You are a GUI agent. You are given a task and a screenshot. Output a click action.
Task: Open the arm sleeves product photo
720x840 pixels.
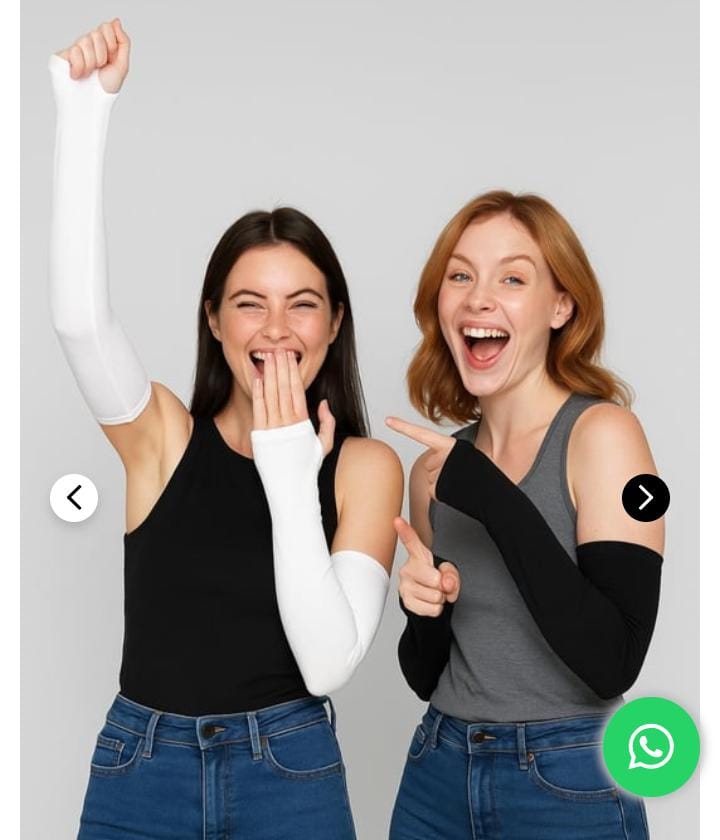pos(360,300)
